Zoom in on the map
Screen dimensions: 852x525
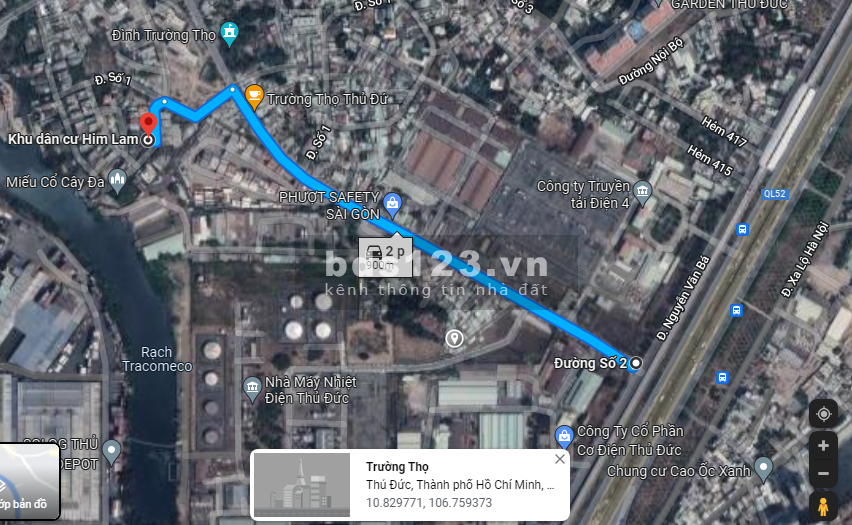coord(823,446)
